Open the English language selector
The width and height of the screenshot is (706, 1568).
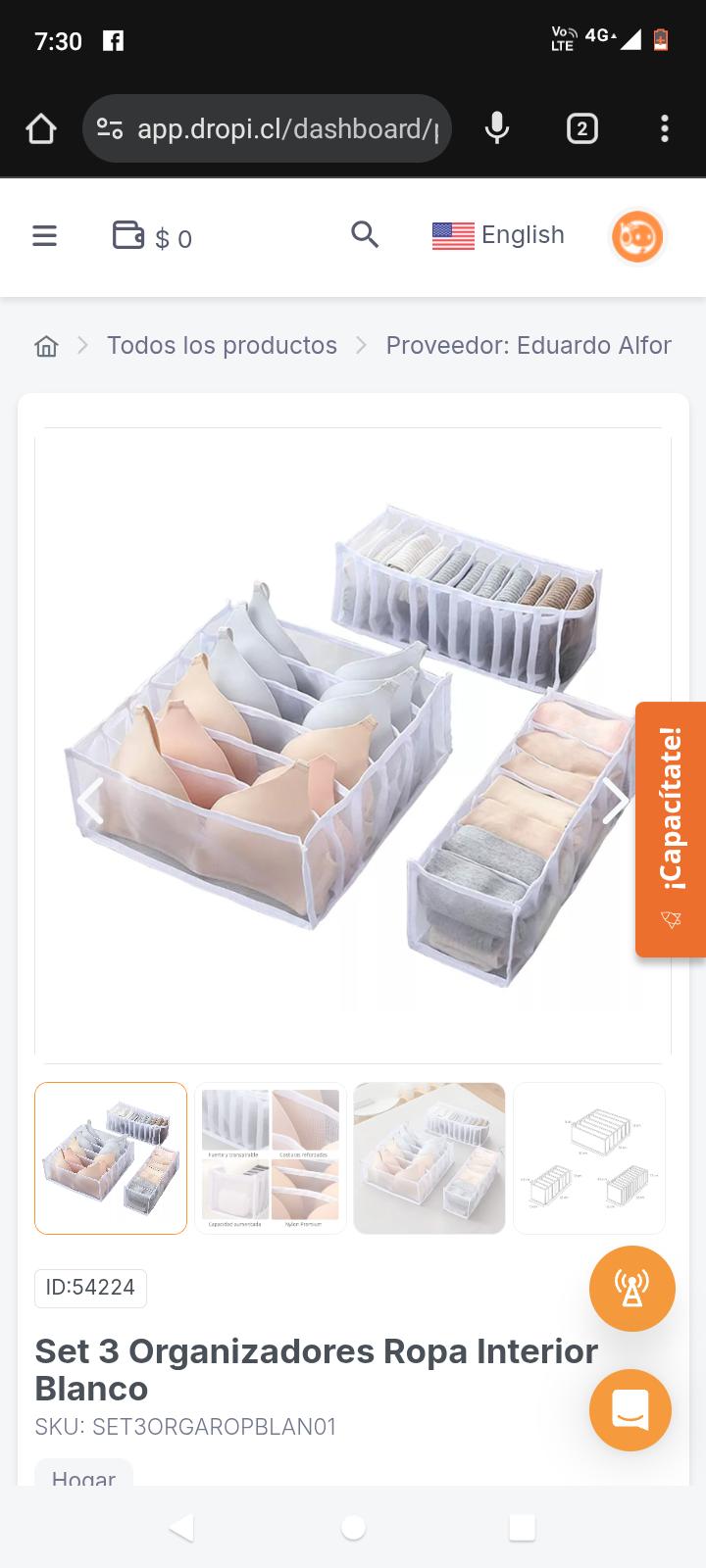tap(498, 235)
